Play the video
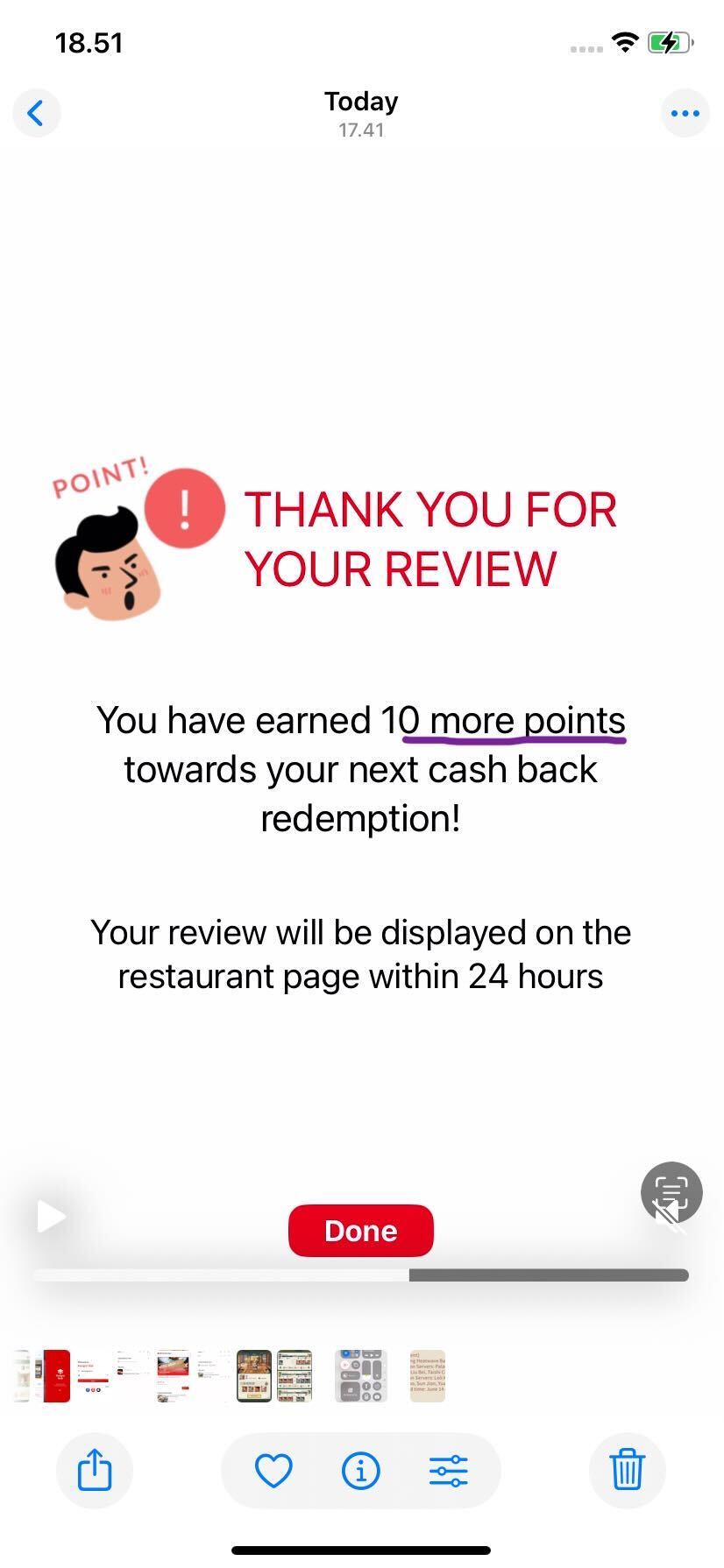The image size is (724, 1568). pyautogui.click(x=51, y=1217)
